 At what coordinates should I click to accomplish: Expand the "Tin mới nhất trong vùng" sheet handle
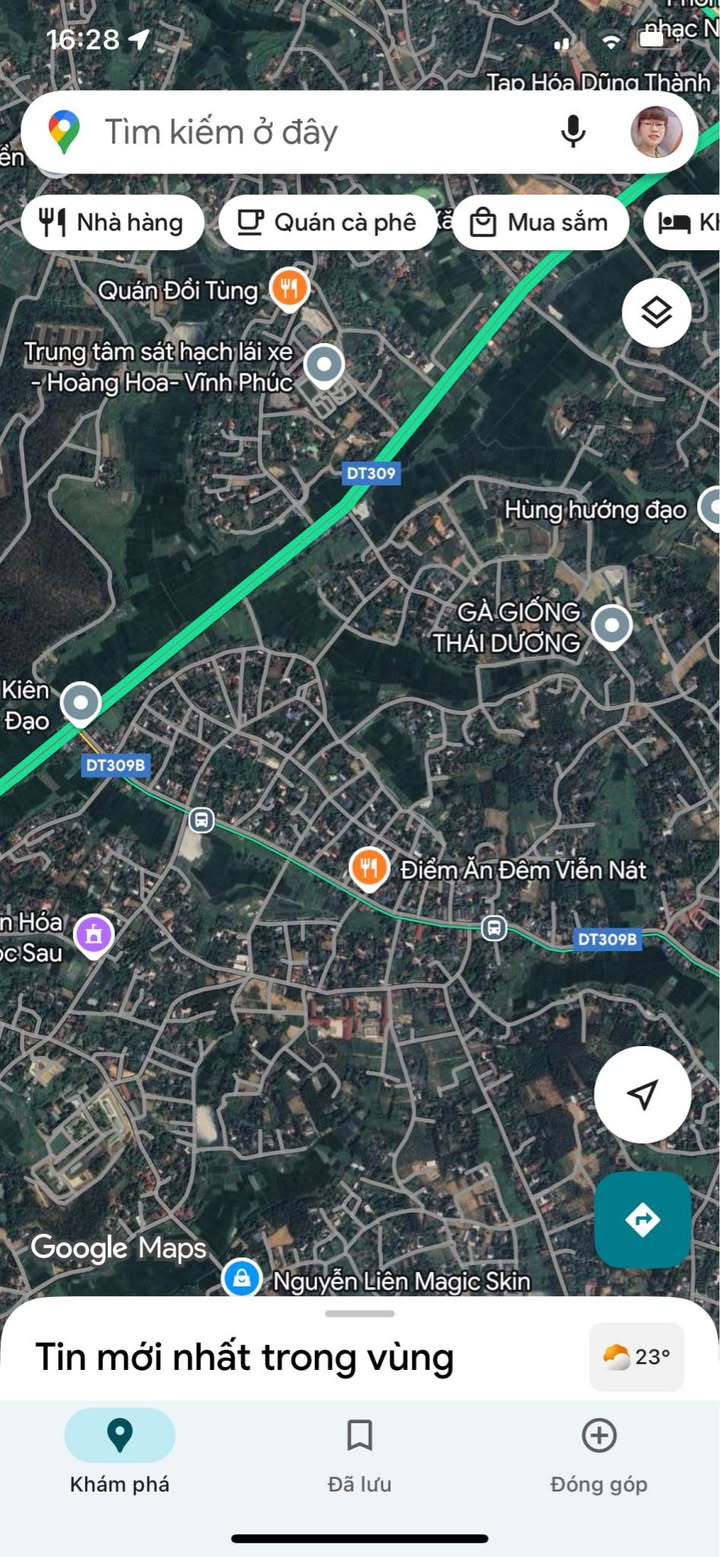pos(360,1314)
